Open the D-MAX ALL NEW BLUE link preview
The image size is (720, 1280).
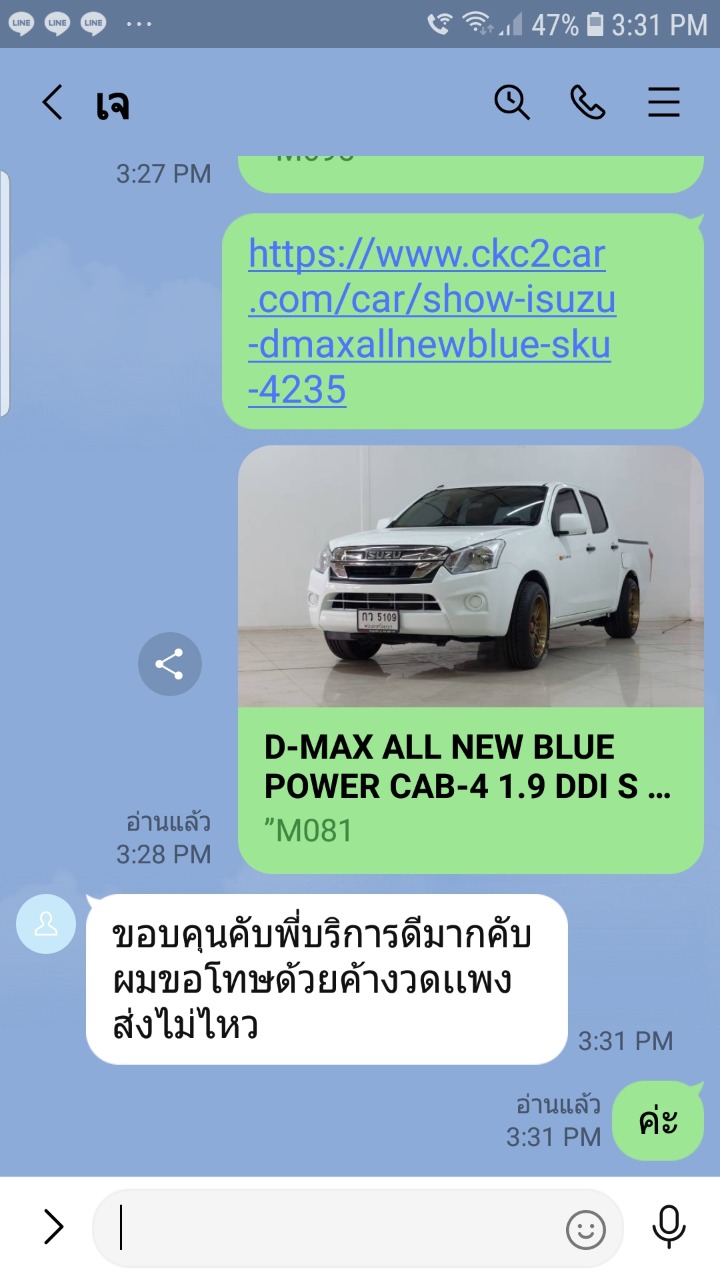point(471,659)
